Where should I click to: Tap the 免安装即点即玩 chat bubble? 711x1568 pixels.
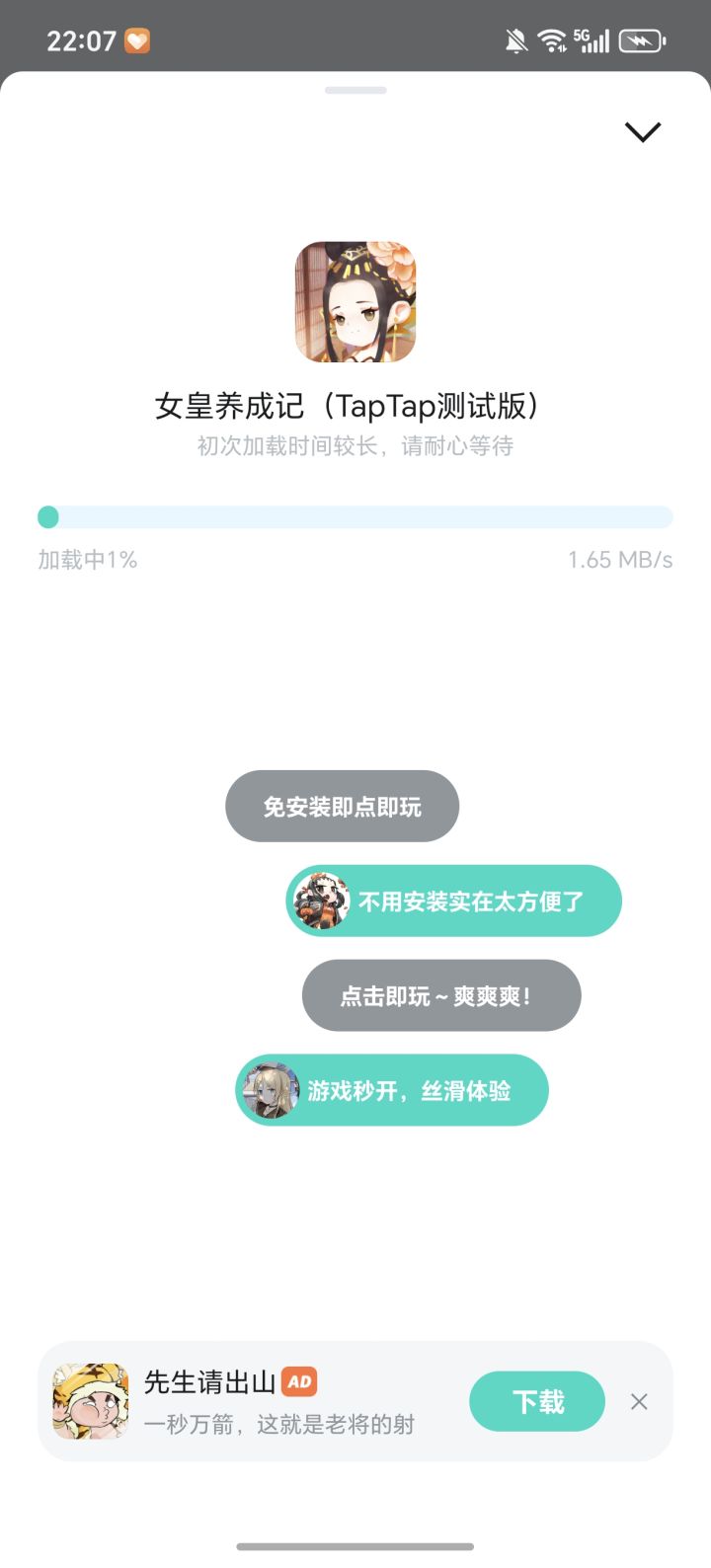point(342,806)
